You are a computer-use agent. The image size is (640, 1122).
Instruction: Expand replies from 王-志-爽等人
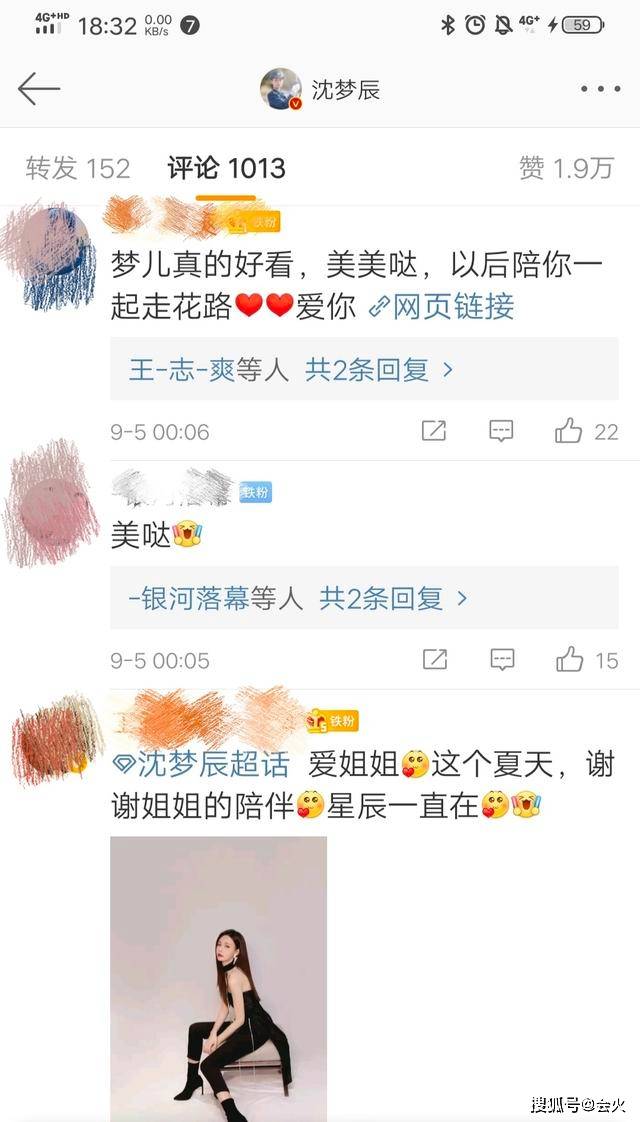point(290,370)
